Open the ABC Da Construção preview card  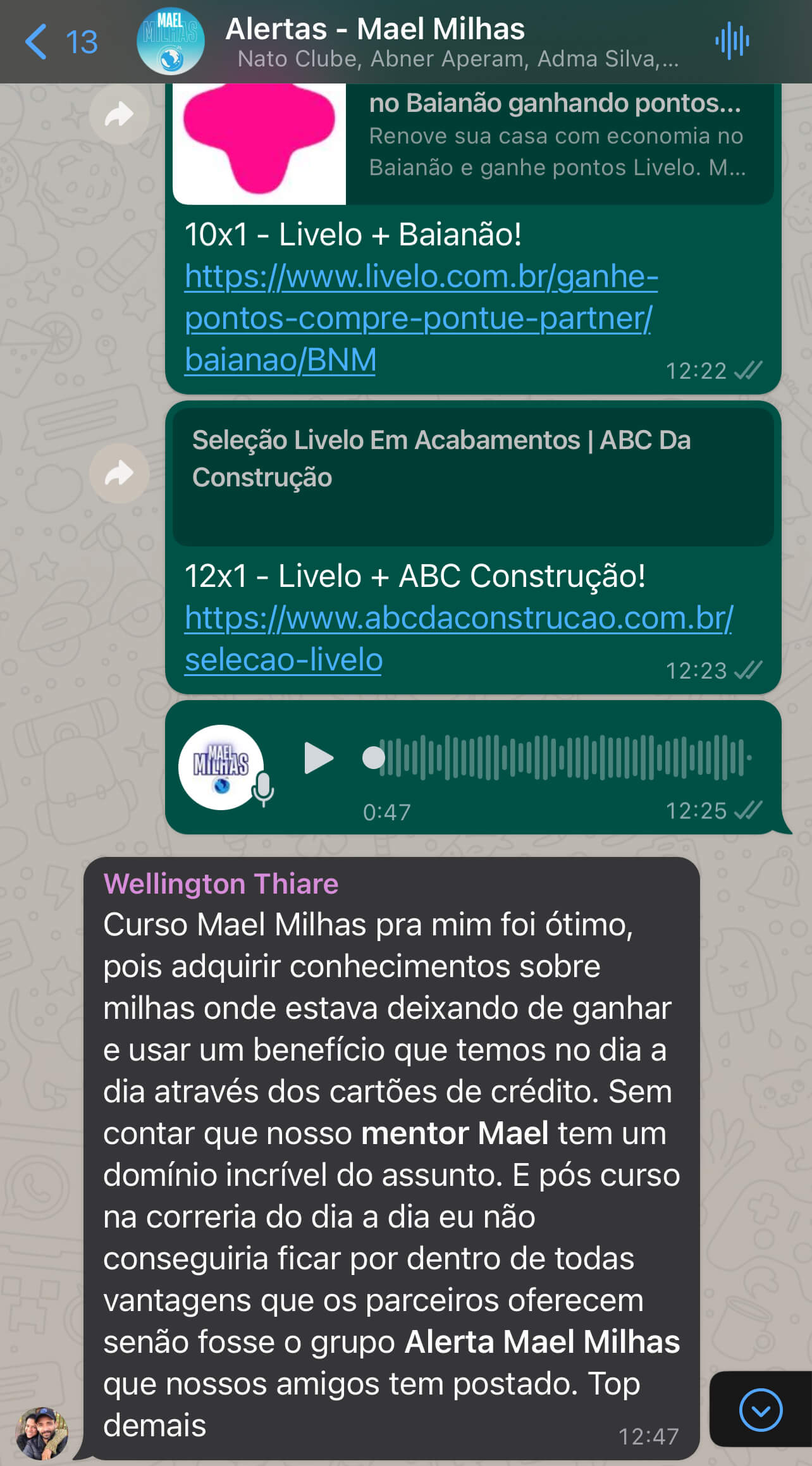click(473, 476)
